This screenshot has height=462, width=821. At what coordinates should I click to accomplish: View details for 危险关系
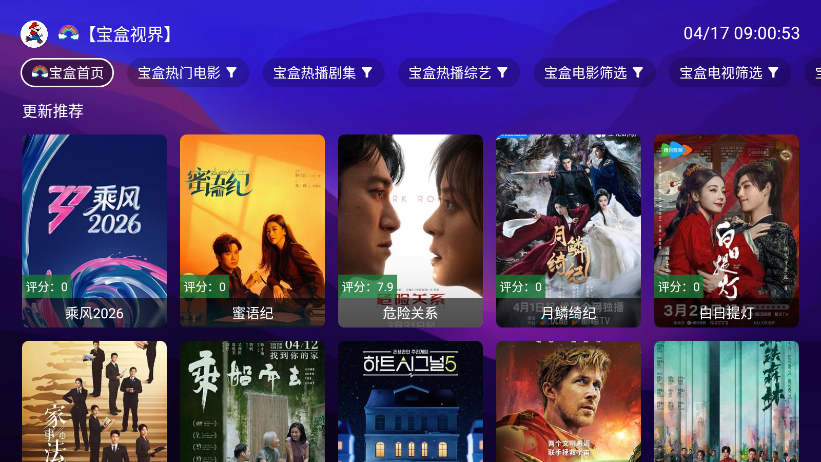point(410,230)
